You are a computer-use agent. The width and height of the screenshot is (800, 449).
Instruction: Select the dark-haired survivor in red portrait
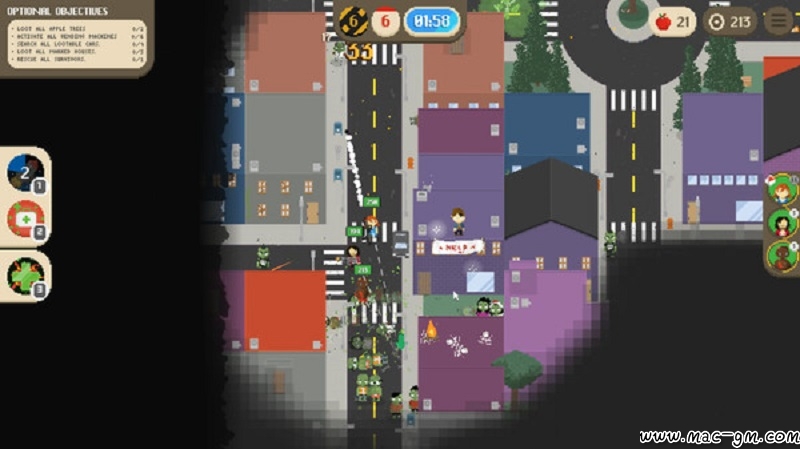click(782, 224)
